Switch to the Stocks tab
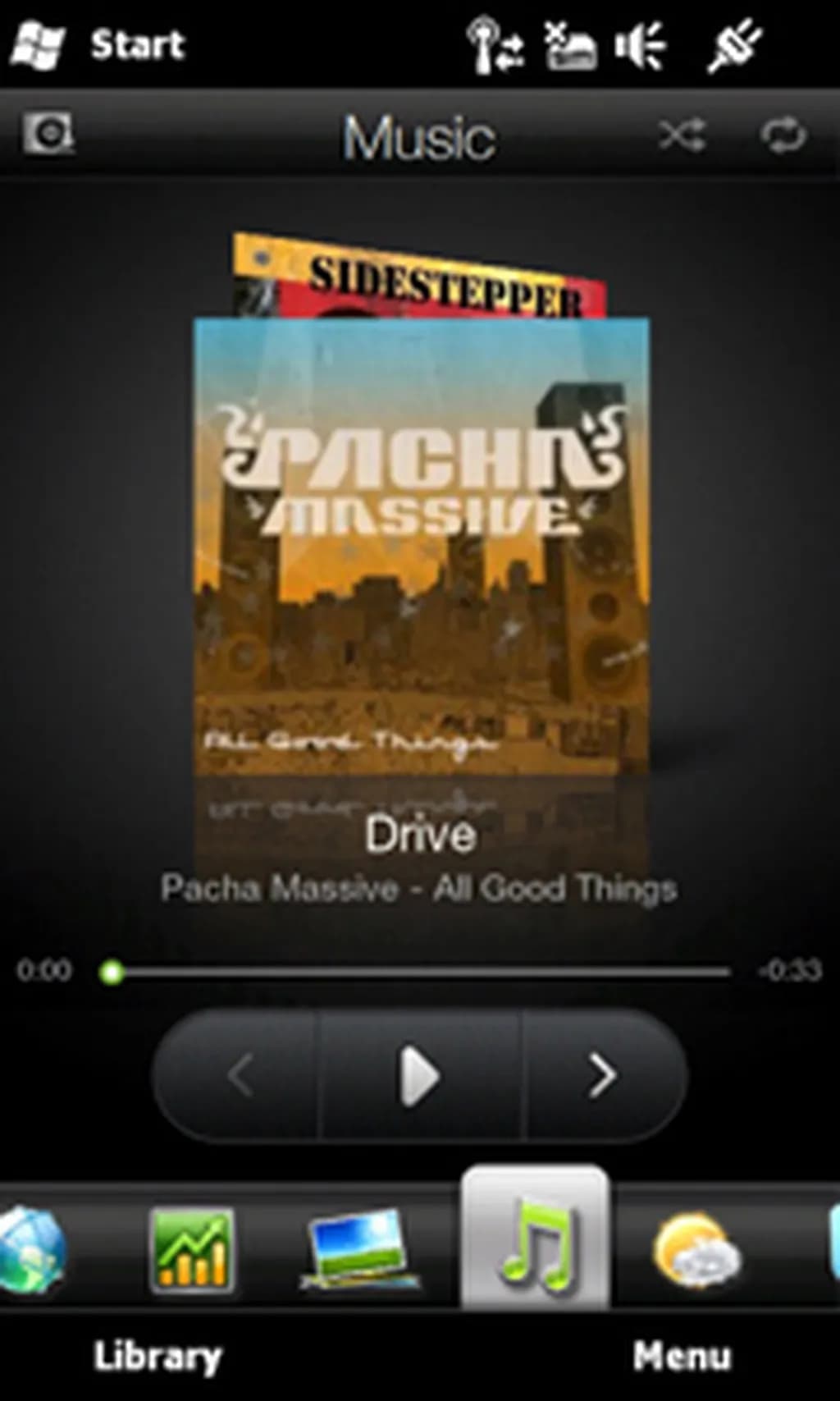 point(191,1250)
